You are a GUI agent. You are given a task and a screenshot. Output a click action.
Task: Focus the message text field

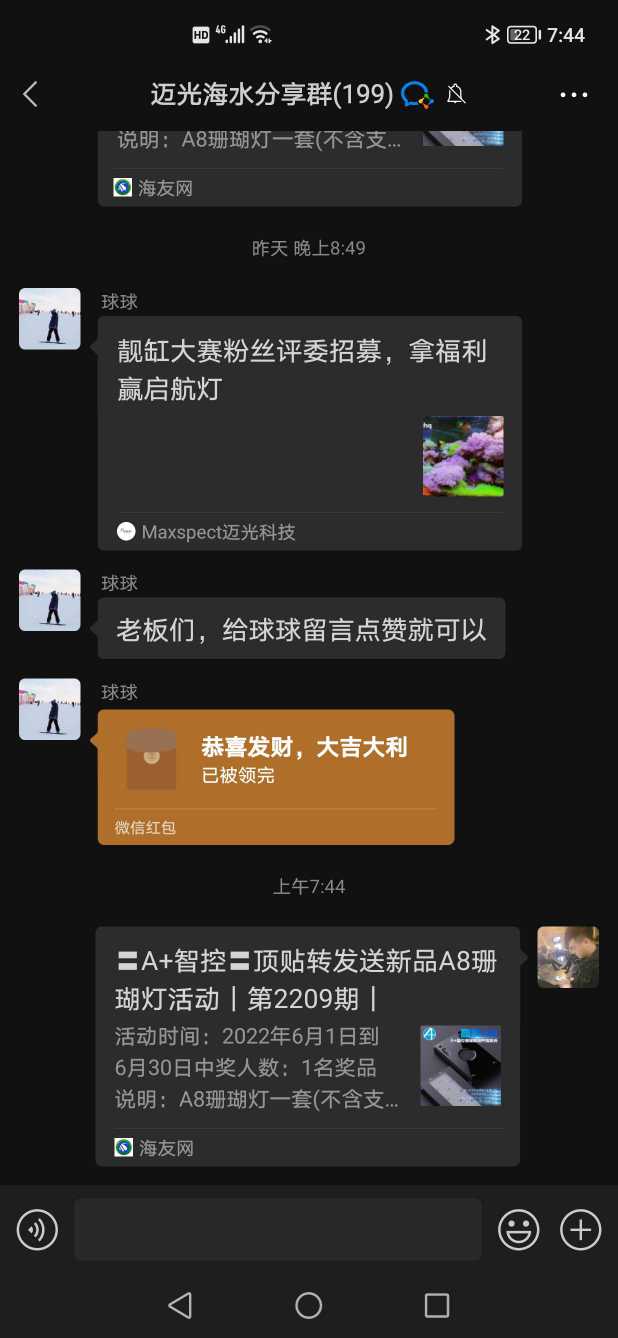point(277,1229)
